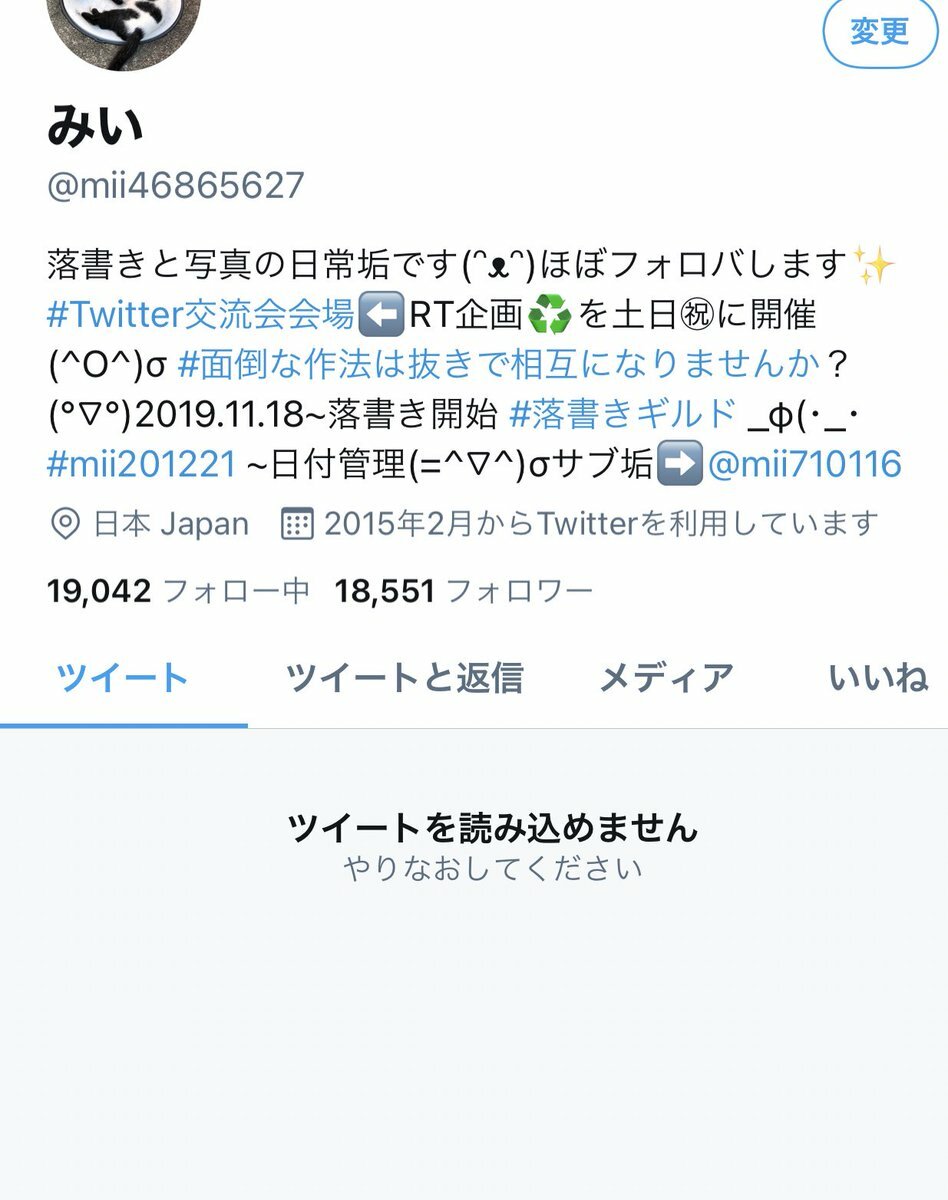Open the #mii201221 hashtag link
This screenshot has width=948, height=1200.
click(142, 464)
